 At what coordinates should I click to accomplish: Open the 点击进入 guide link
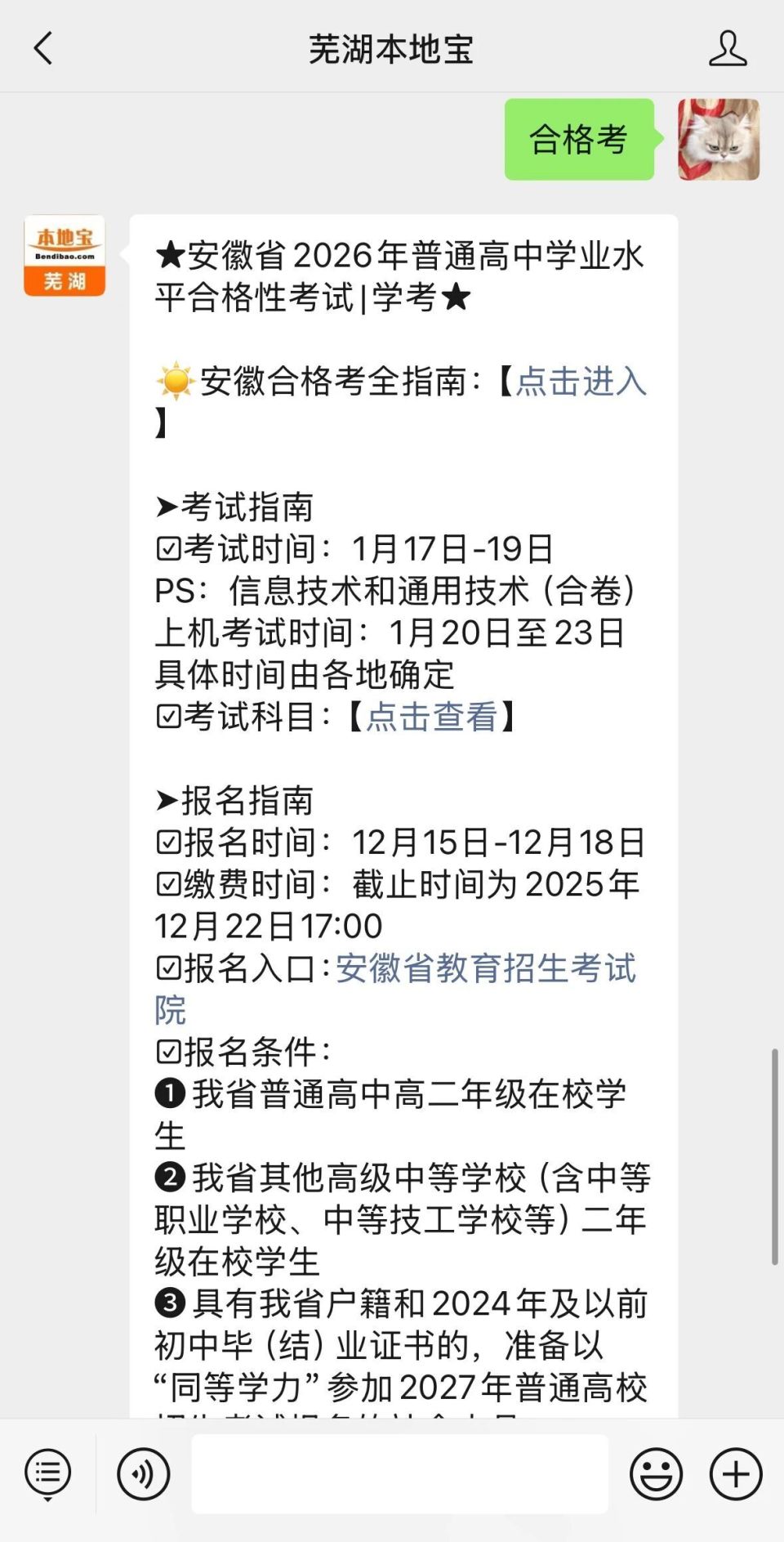pyautogui.click(x=581, y=382)
